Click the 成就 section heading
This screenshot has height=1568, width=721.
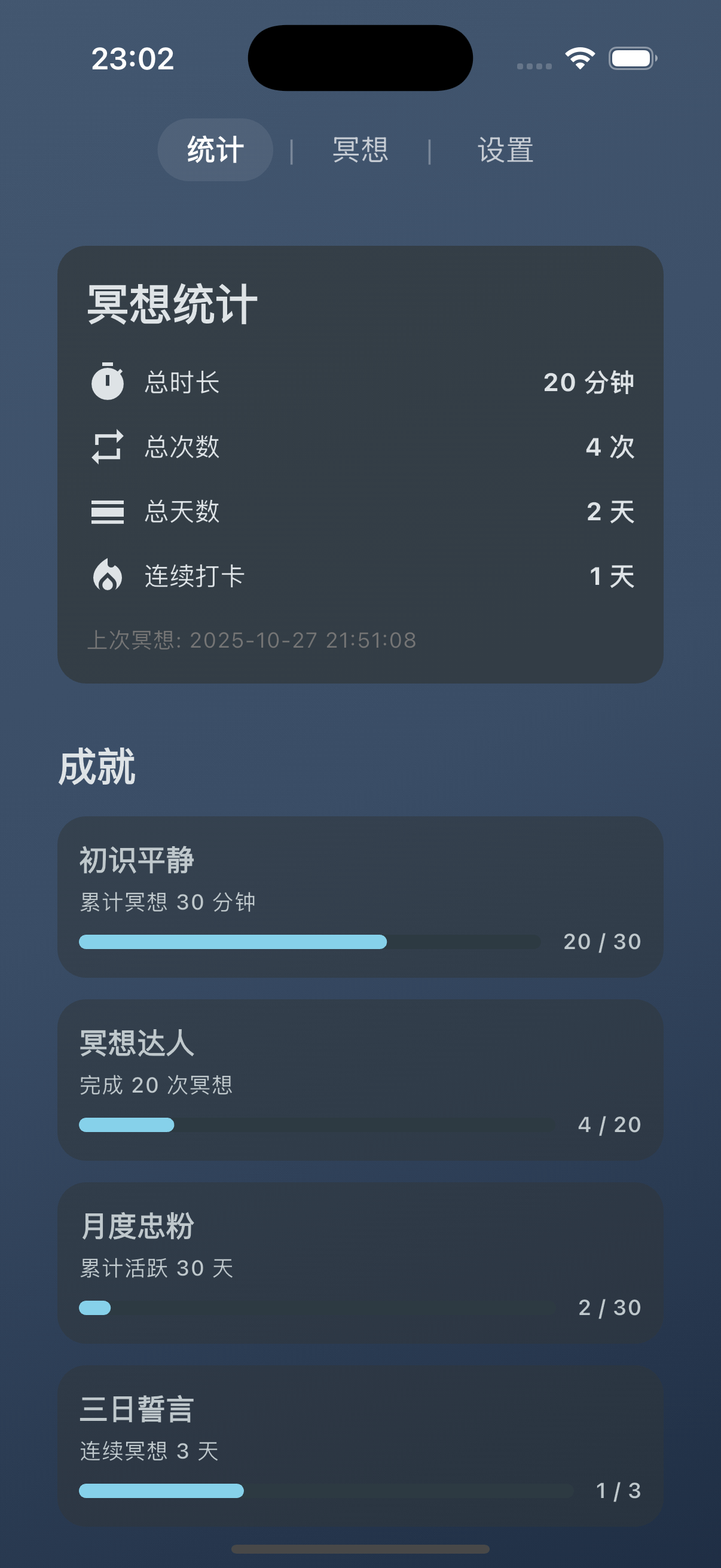(x=97, y=766)
